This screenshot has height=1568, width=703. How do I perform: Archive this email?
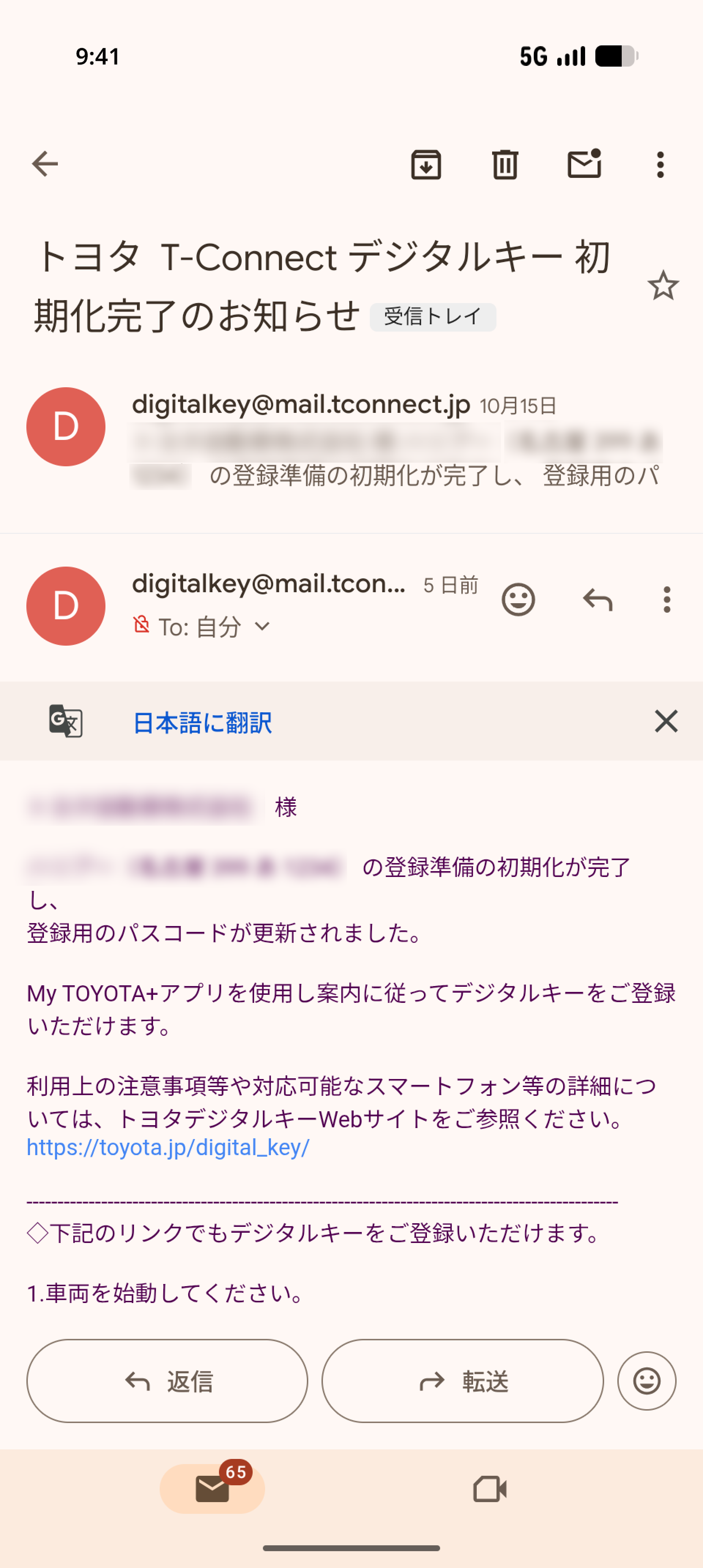pyautogui.click(x=426, y=164)
